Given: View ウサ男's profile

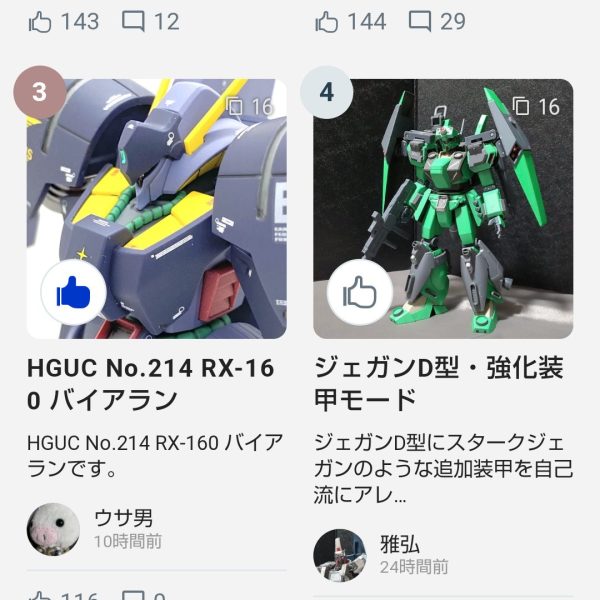Looking at the screenshot, I should [53, 529].
